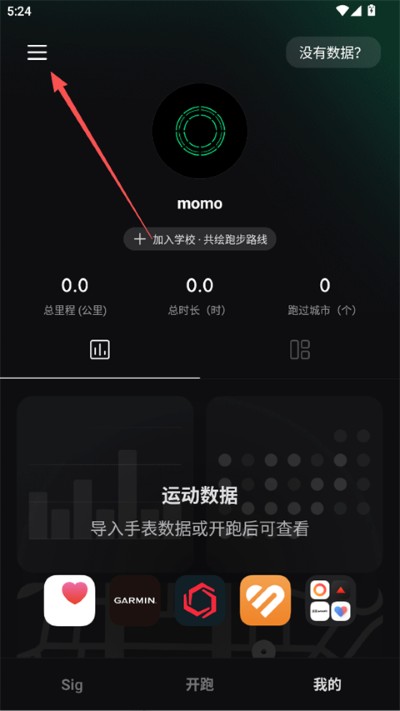Tap the 没有数据? button
400x711 pixels.
pos(333,53)
